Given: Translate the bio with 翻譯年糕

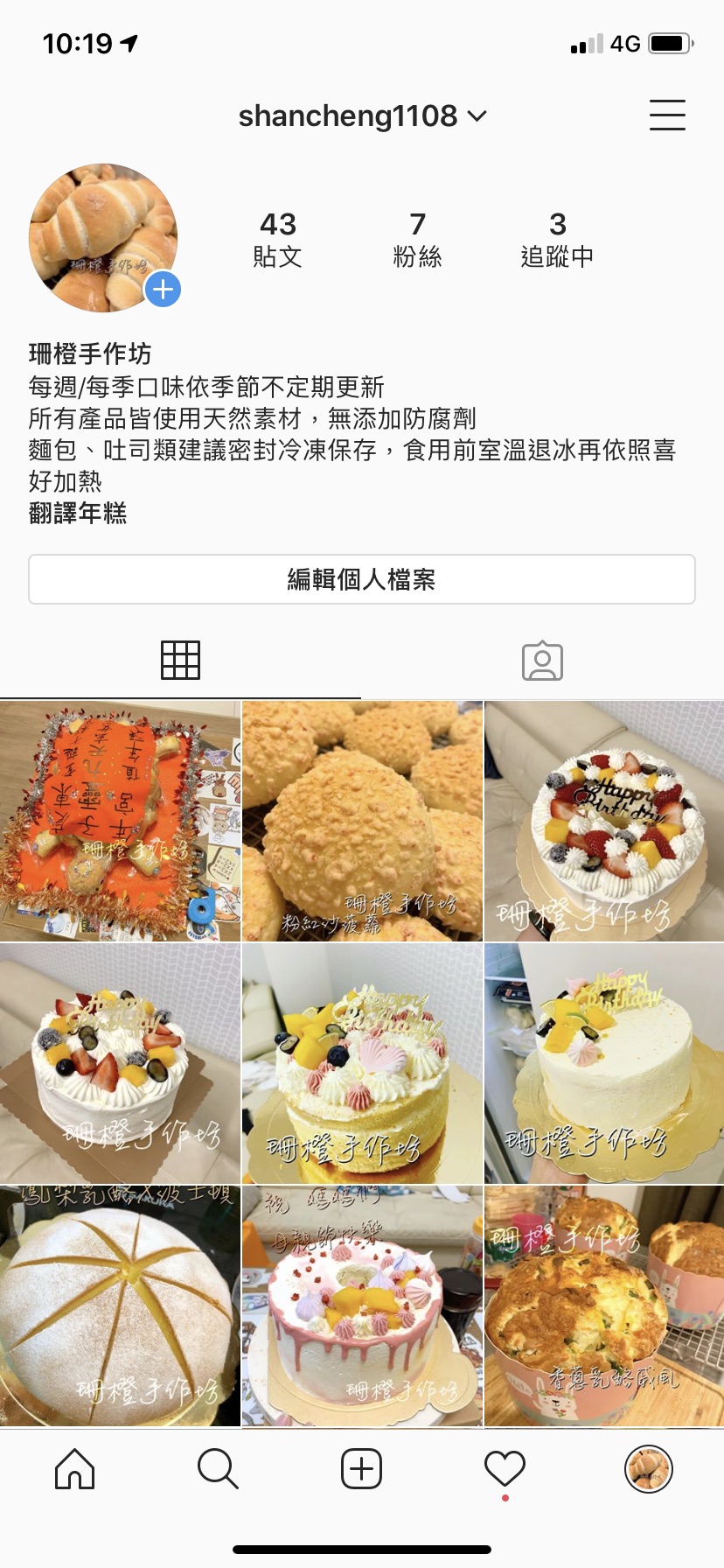Looking at the screenshot, I should click(78, 513).
